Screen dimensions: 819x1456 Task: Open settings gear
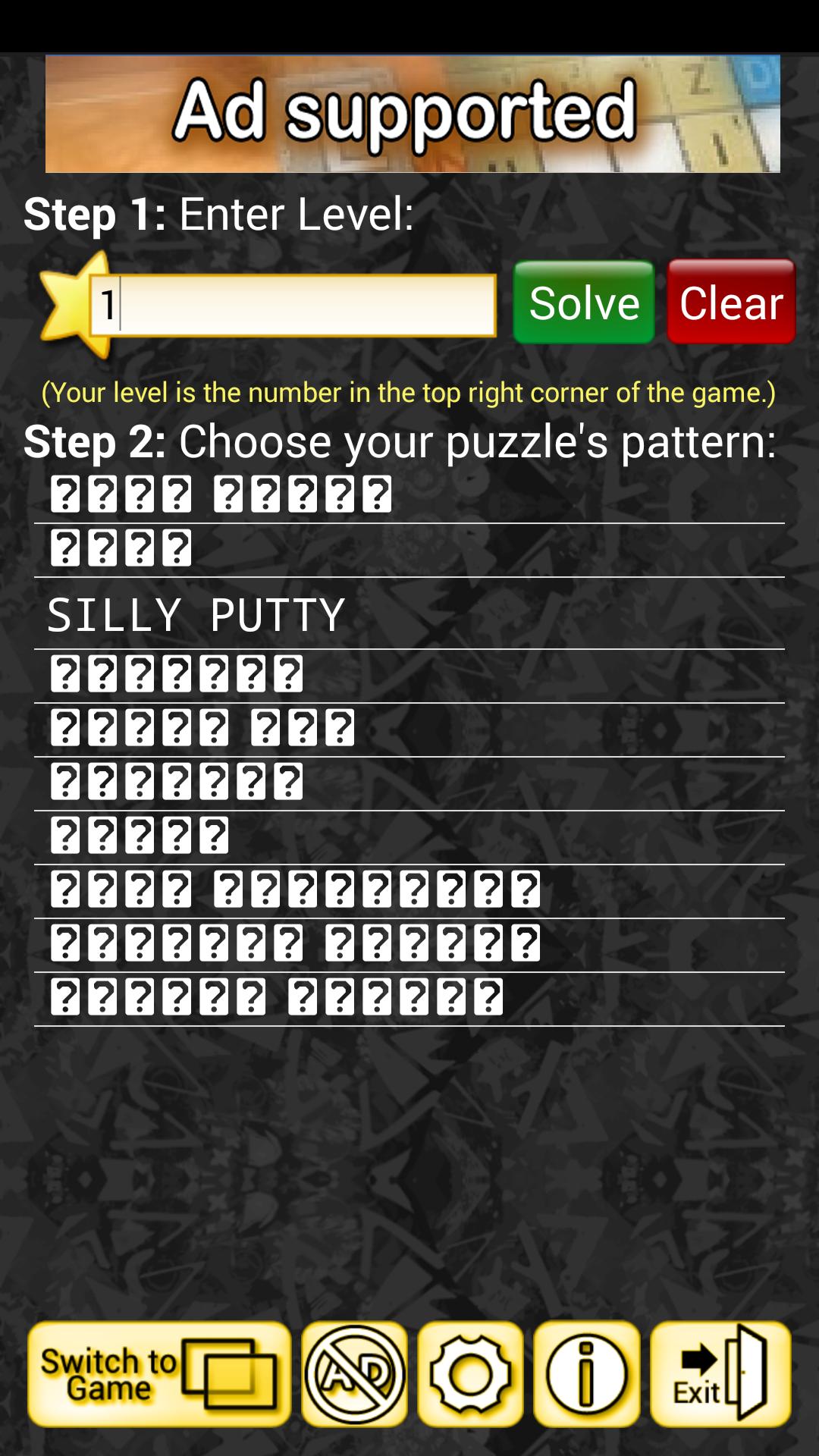pyautogui.click(x=470, y=1374)
